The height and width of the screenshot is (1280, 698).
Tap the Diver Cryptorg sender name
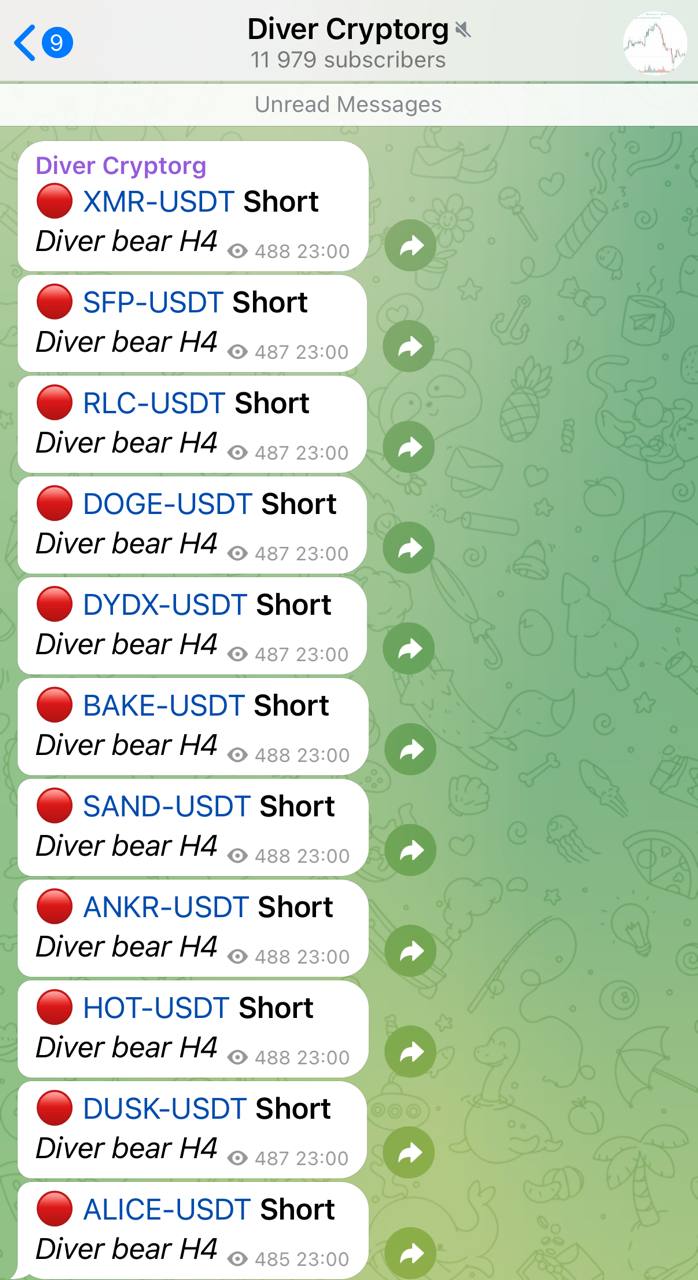pos(120,166)
